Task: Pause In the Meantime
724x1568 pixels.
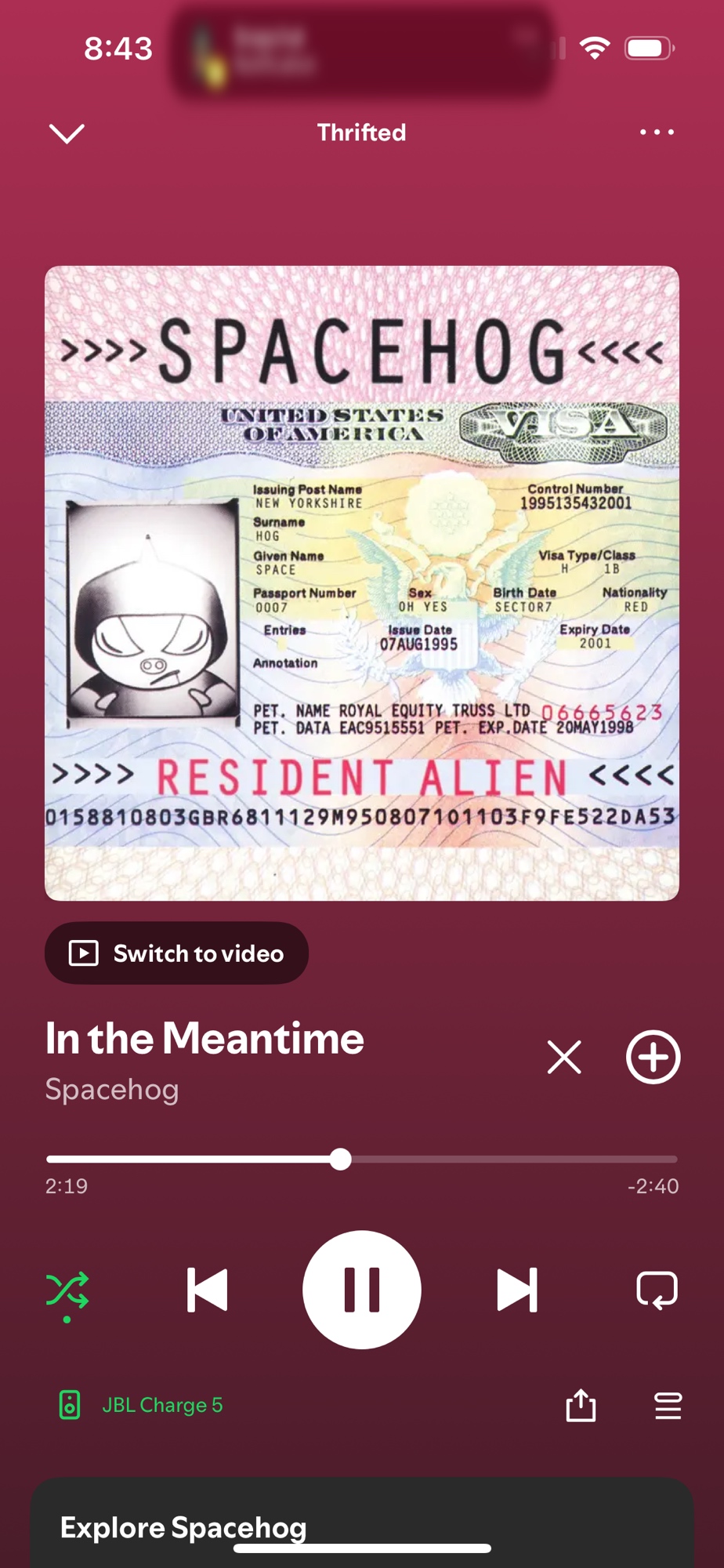Action: pyautogui.click(x=362, y=1290)
